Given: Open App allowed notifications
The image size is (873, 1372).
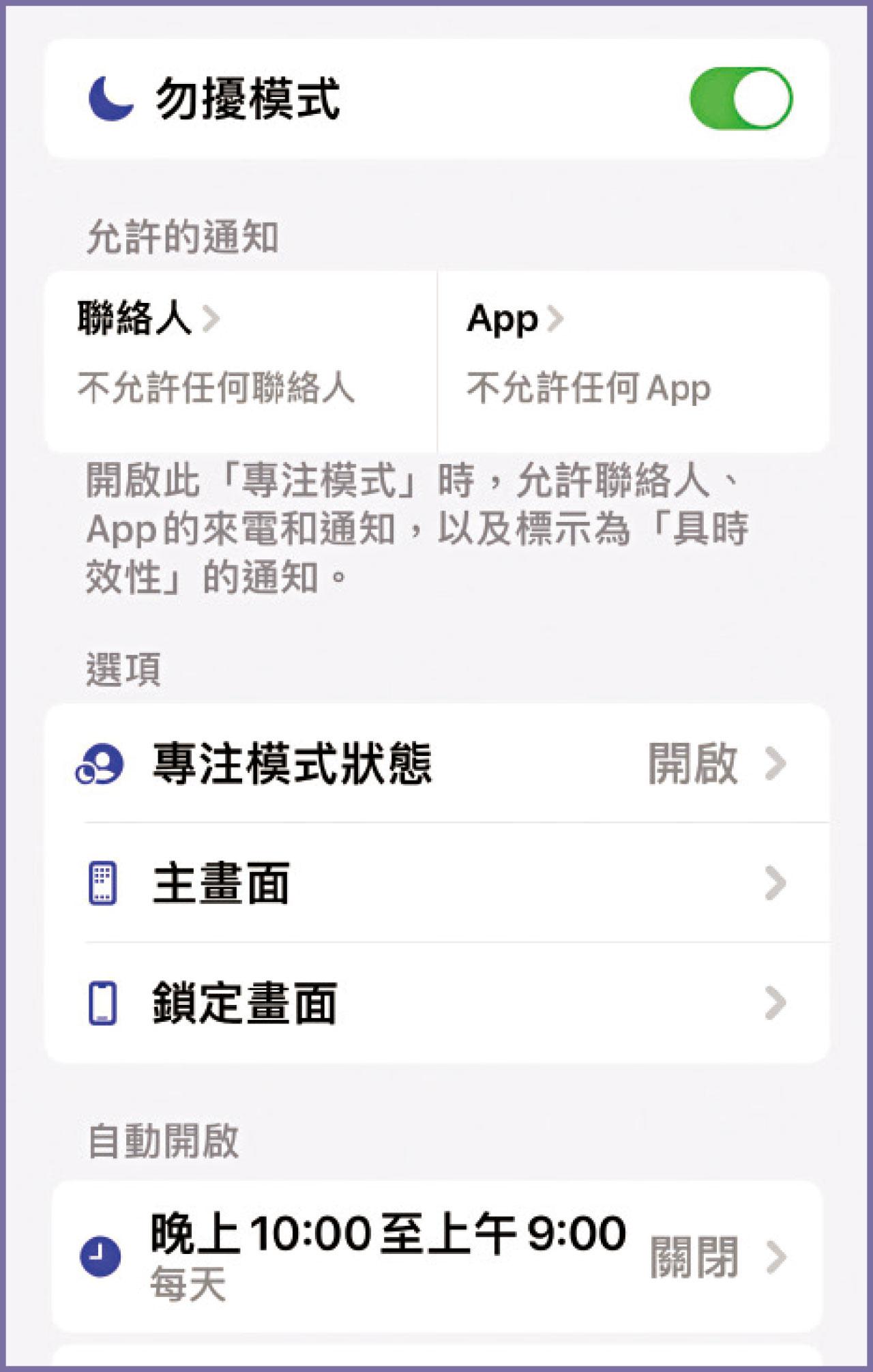Looking at the screenshot, I should [633, 360].
